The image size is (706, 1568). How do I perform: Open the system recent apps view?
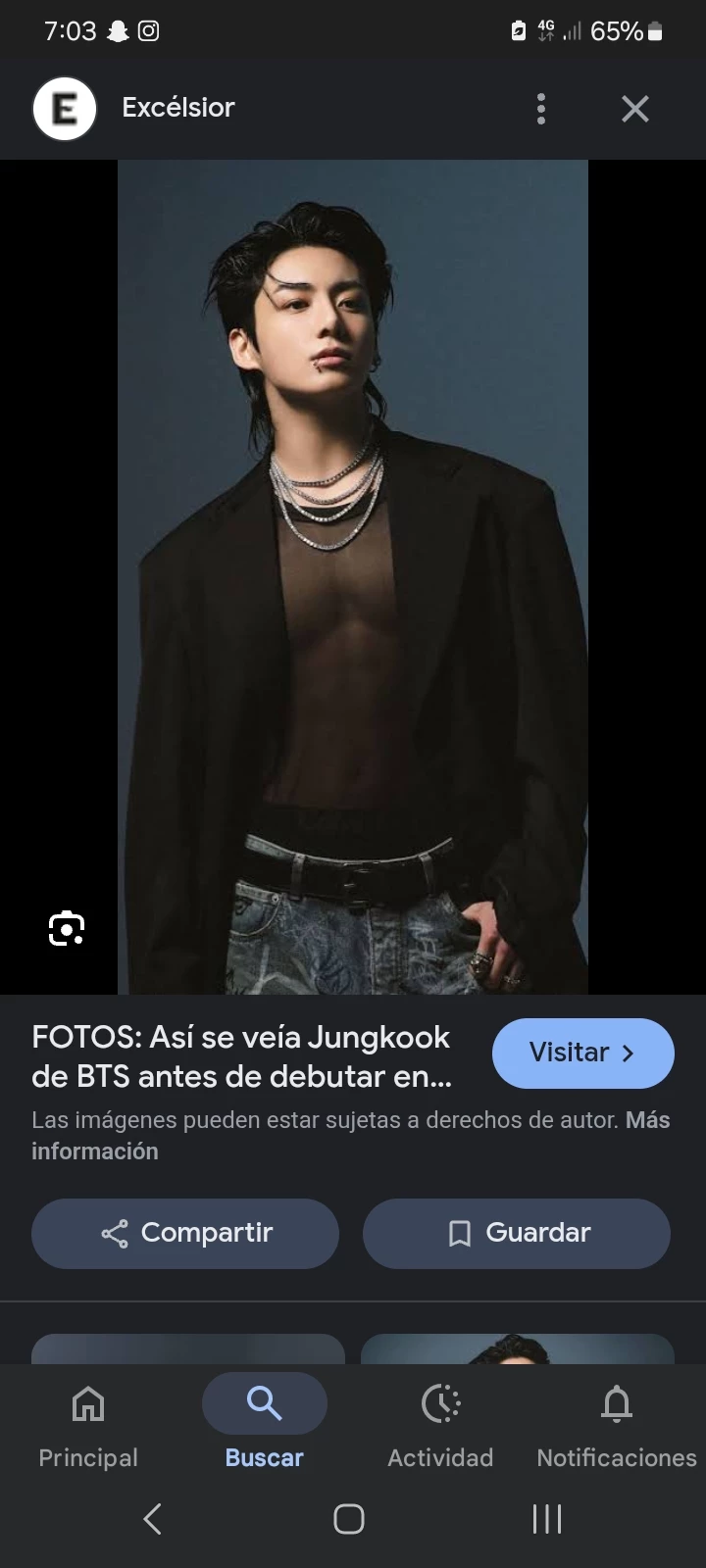[546, 1519]
